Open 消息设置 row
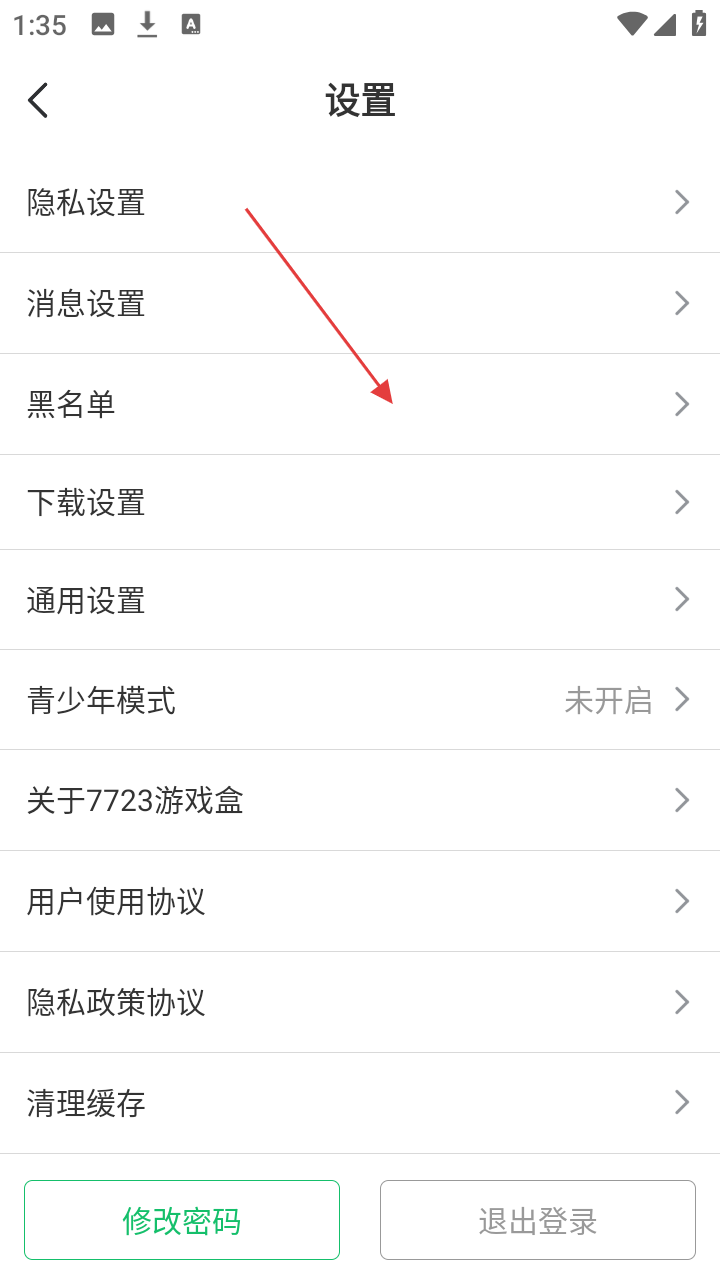This screenshot has height=1280, width=720. [x=360, y=303]
